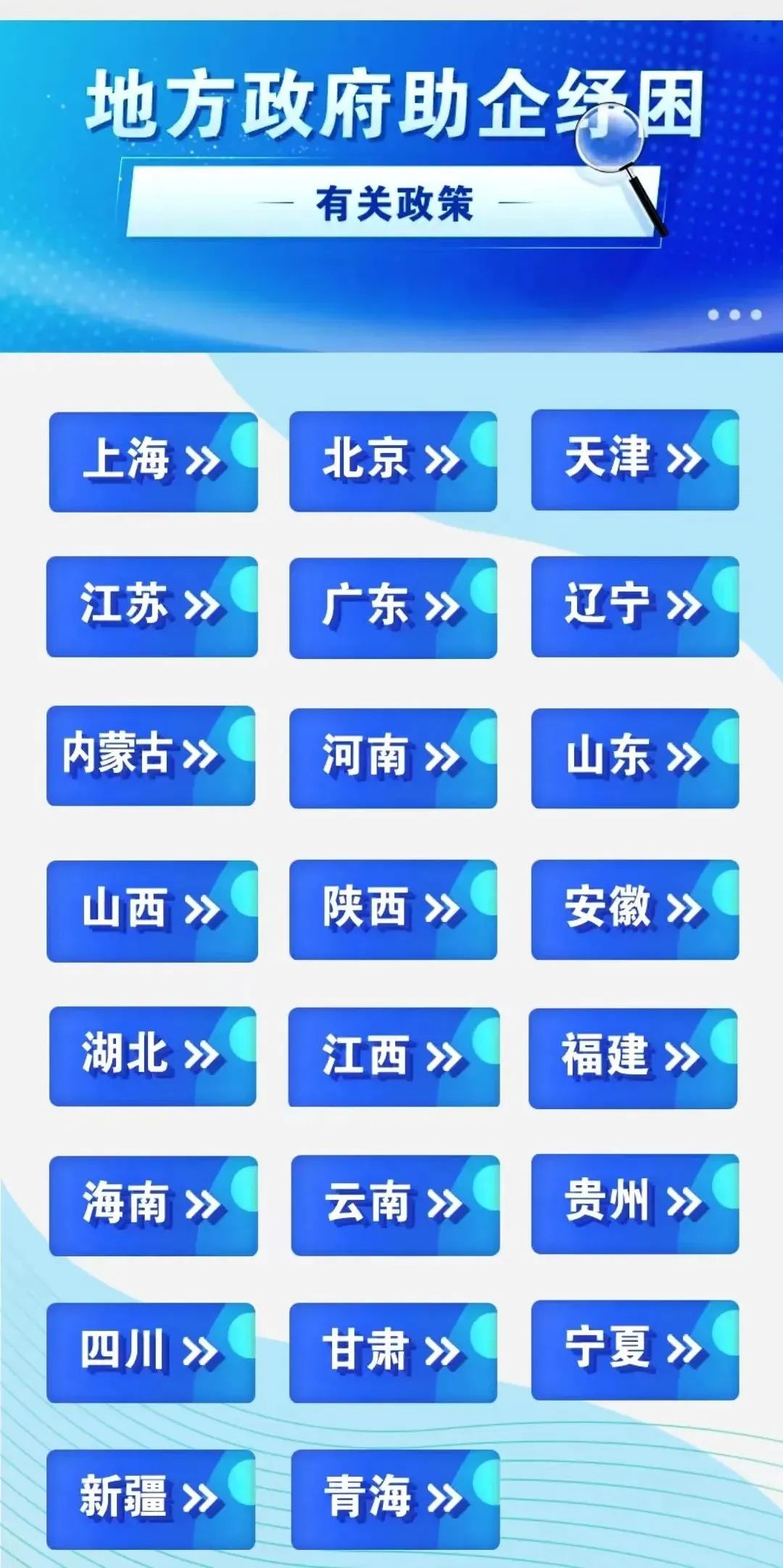
Task: Select the 天津 button
Action: [x=634, y=460]
